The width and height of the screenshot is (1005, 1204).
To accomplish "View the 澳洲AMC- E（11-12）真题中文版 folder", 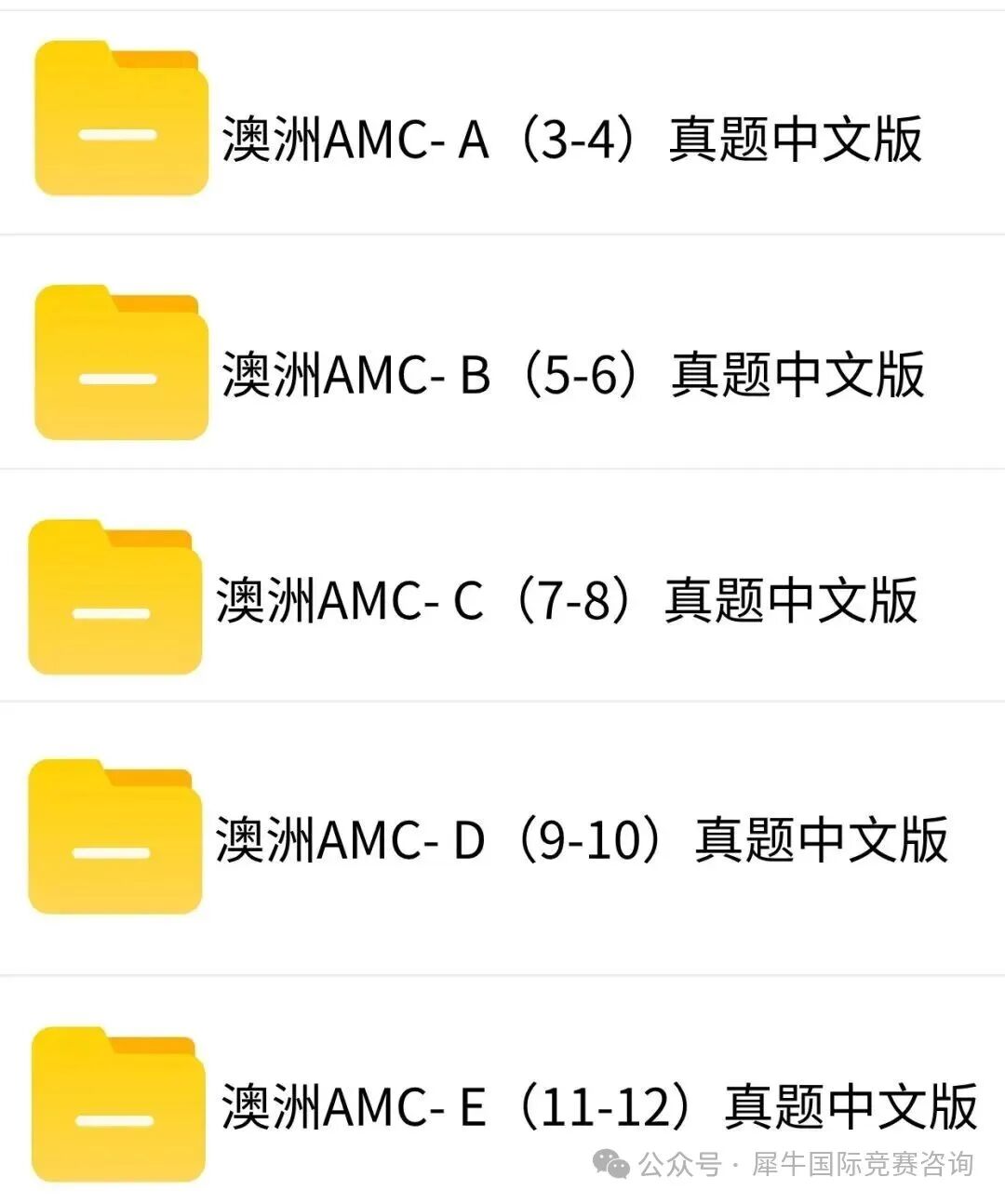I will click(598, 1105).
